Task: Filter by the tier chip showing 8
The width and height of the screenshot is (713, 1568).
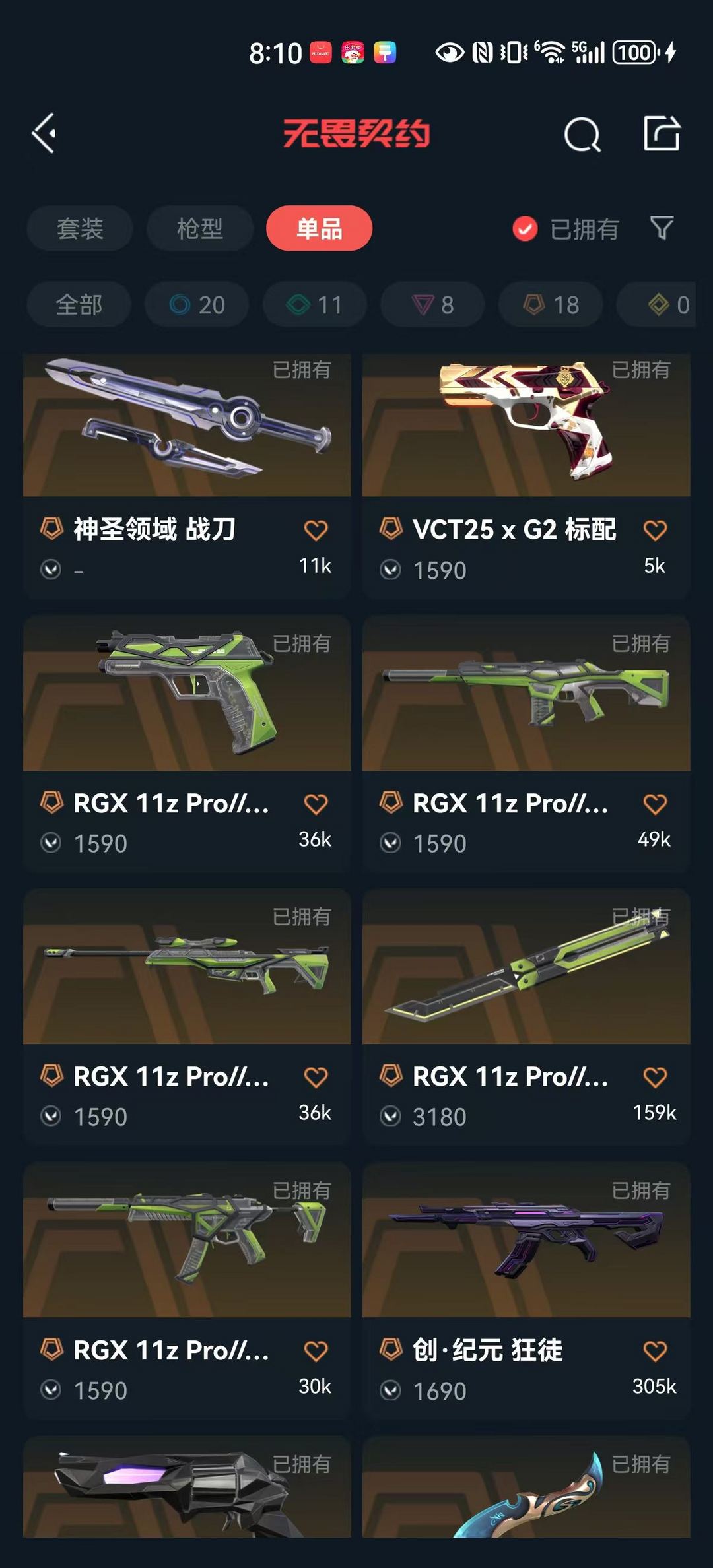Action: coord(432,305)
